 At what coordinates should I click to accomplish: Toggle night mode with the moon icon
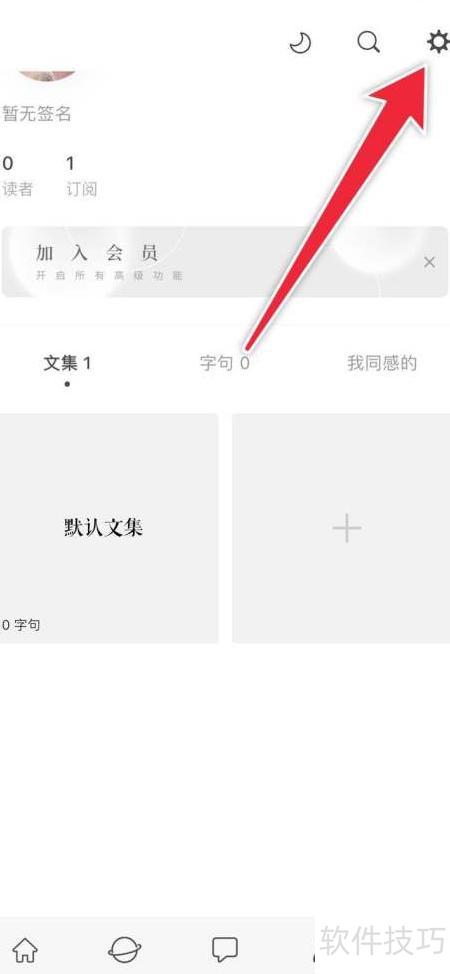pos(300,43)
